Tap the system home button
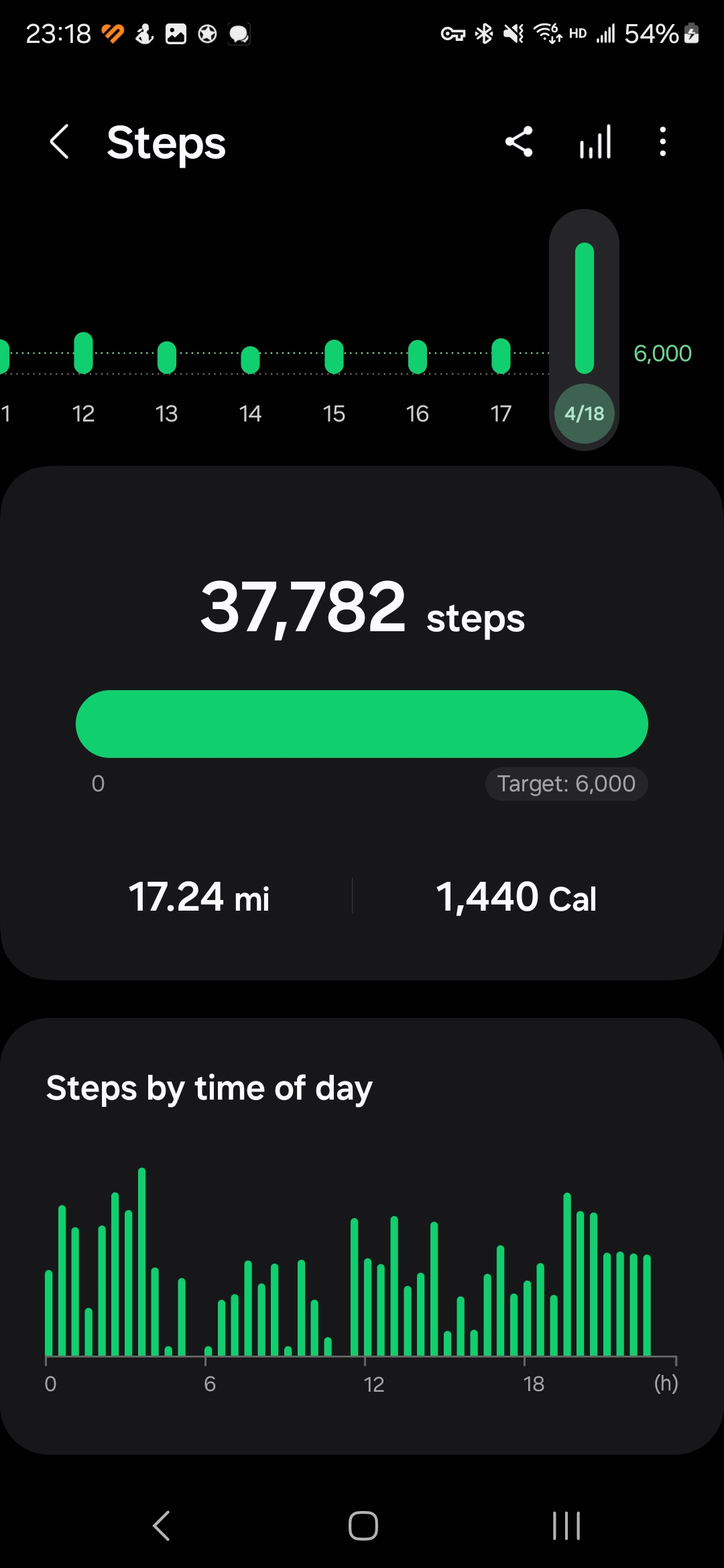 coord(363,1526)
